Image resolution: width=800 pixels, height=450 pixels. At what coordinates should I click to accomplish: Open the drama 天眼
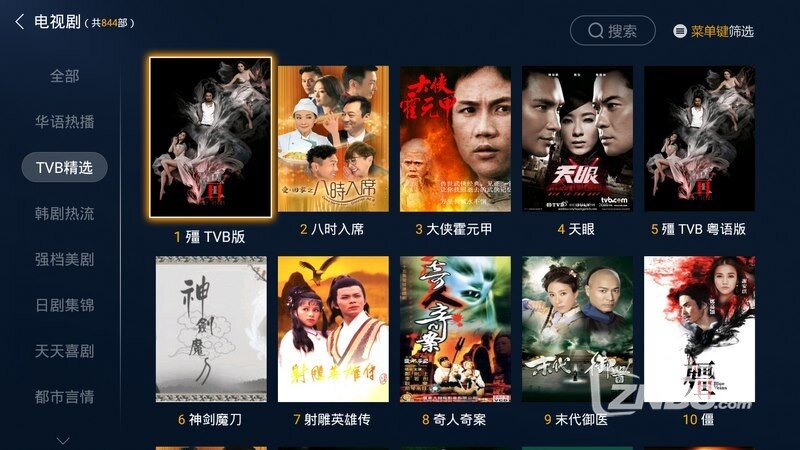click(x=577, y=138)
